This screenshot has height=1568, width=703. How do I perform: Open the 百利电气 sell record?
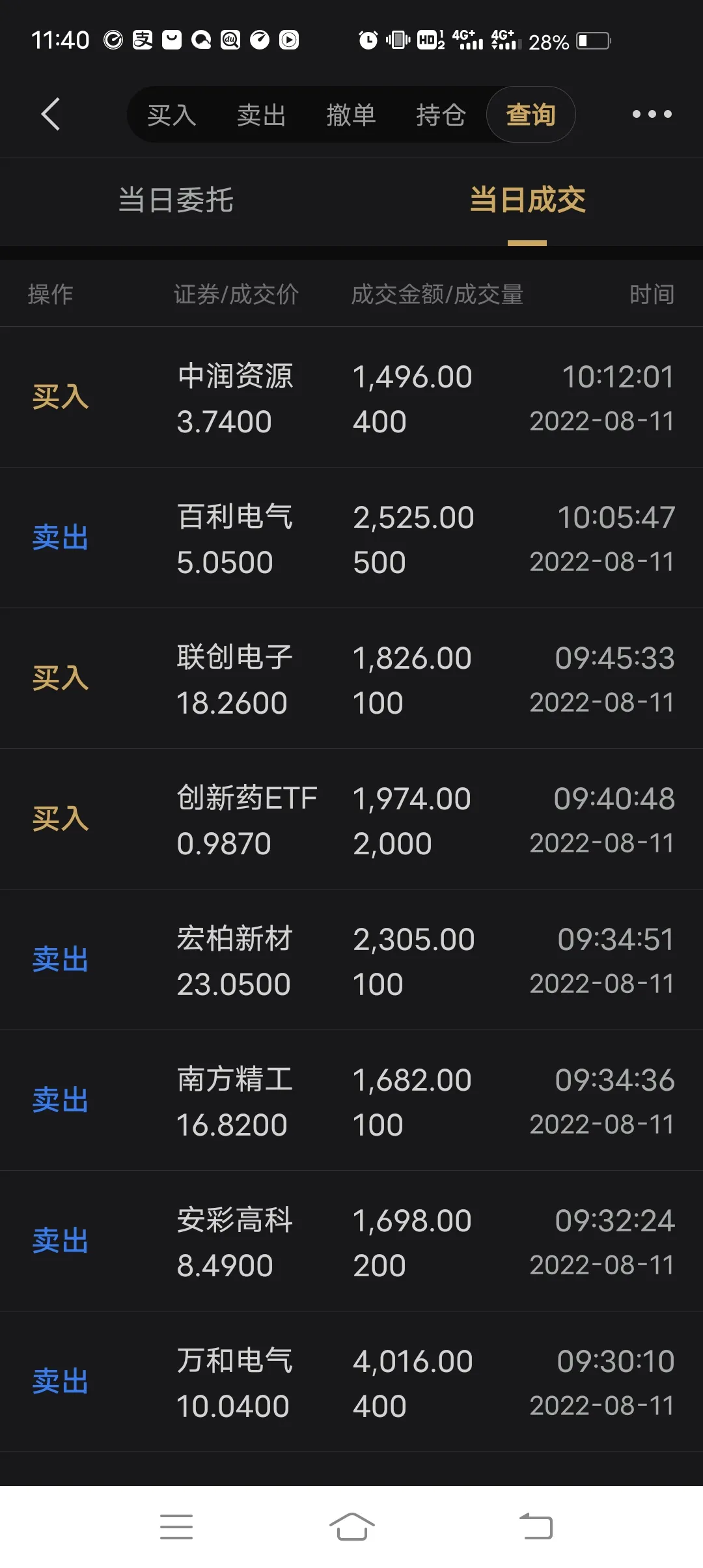(351, 538)
